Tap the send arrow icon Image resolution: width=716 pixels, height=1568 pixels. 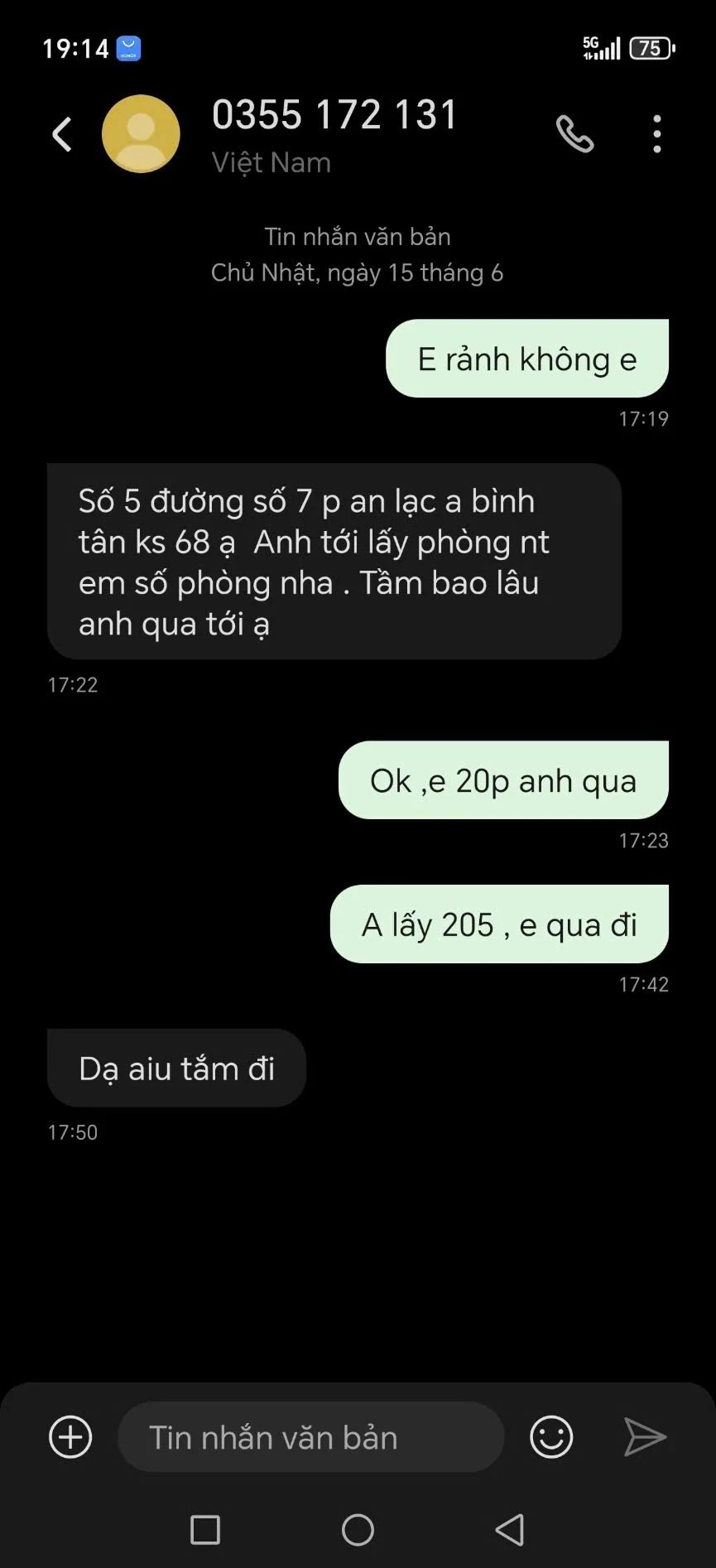click(x=644, y=1437)
